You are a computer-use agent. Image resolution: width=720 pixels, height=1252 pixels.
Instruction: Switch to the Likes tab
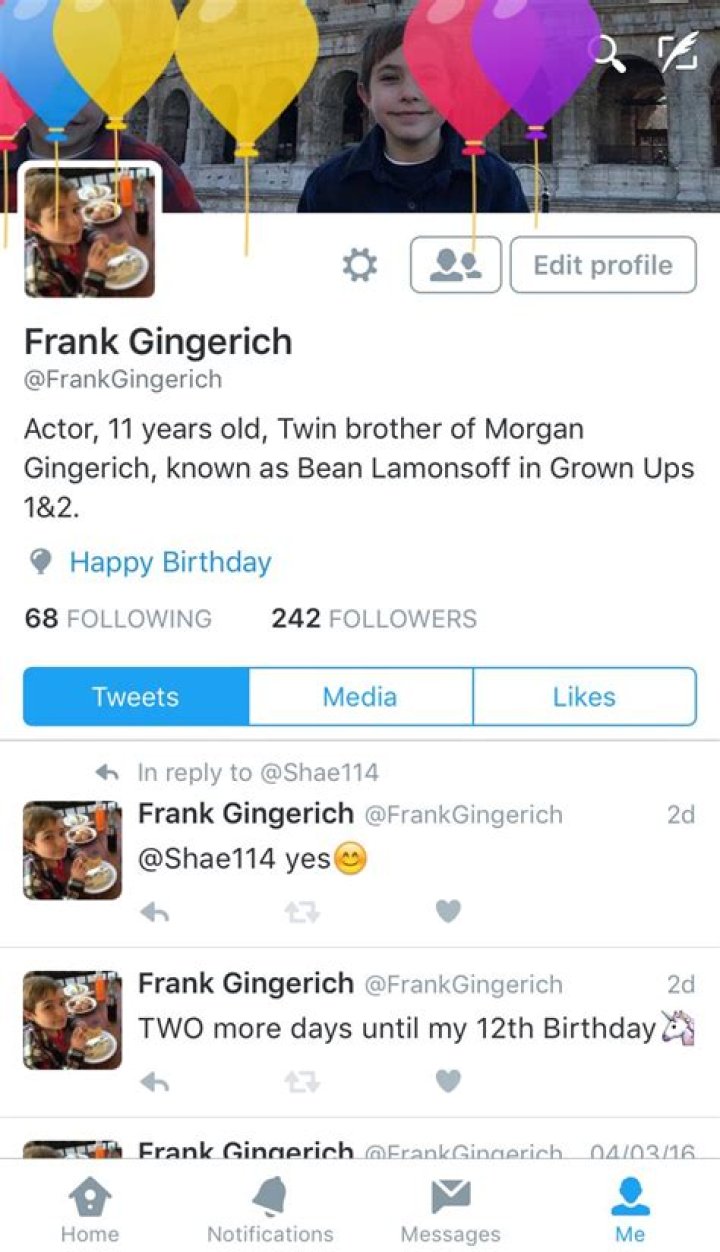[x=584, y=697]
